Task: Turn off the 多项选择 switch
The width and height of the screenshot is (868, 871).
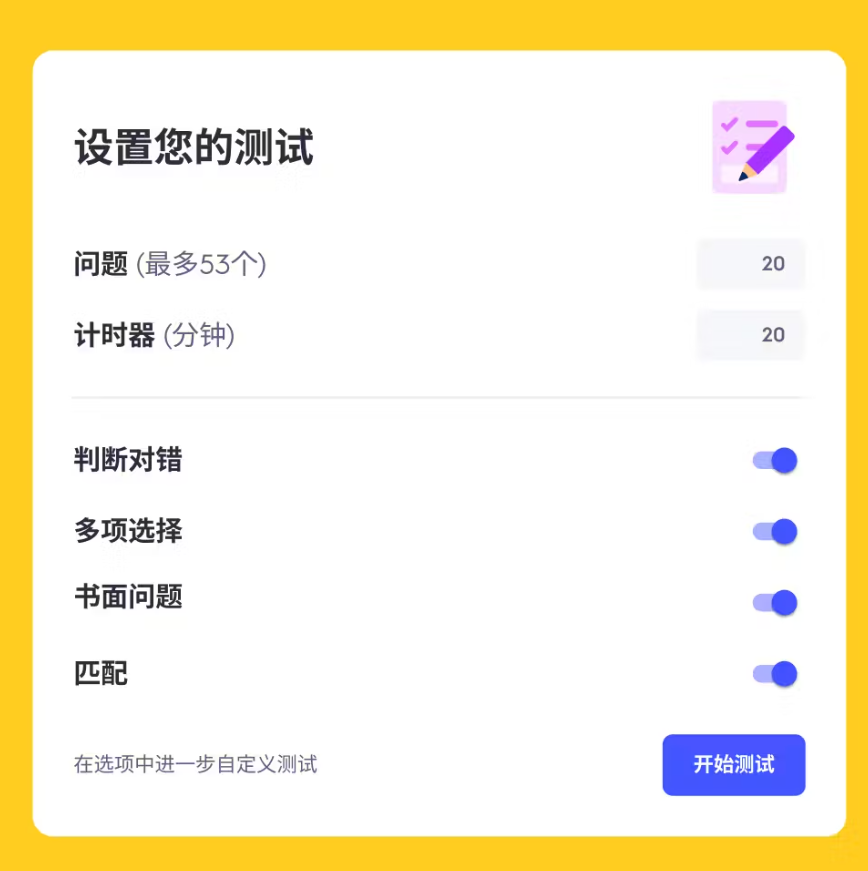Action: 773,531
